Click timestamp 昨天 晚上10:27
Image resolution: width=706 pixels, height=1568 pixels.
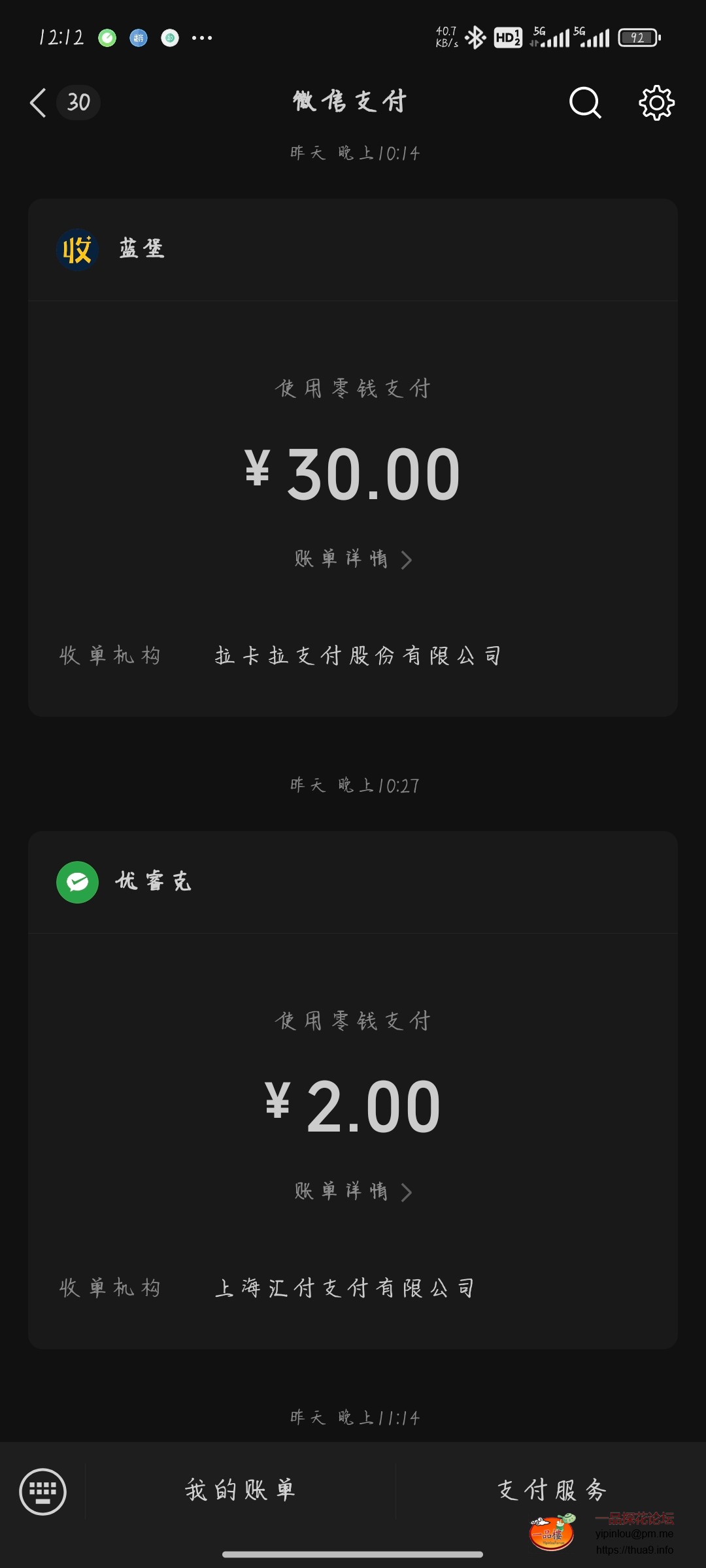coord(353,786)
